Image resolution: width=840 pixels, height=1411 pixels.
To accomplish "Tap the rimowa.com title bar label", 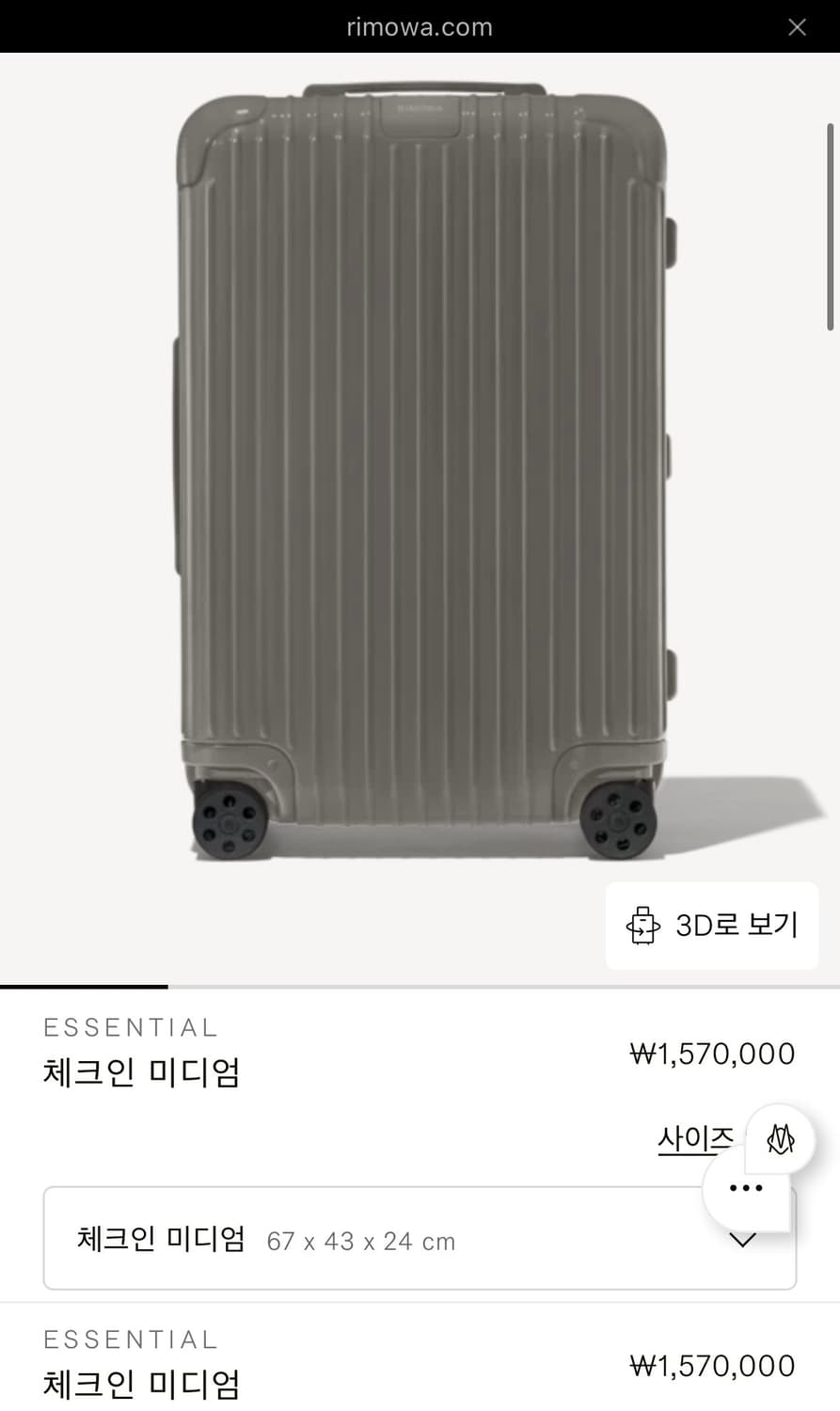I will [420, 26].
